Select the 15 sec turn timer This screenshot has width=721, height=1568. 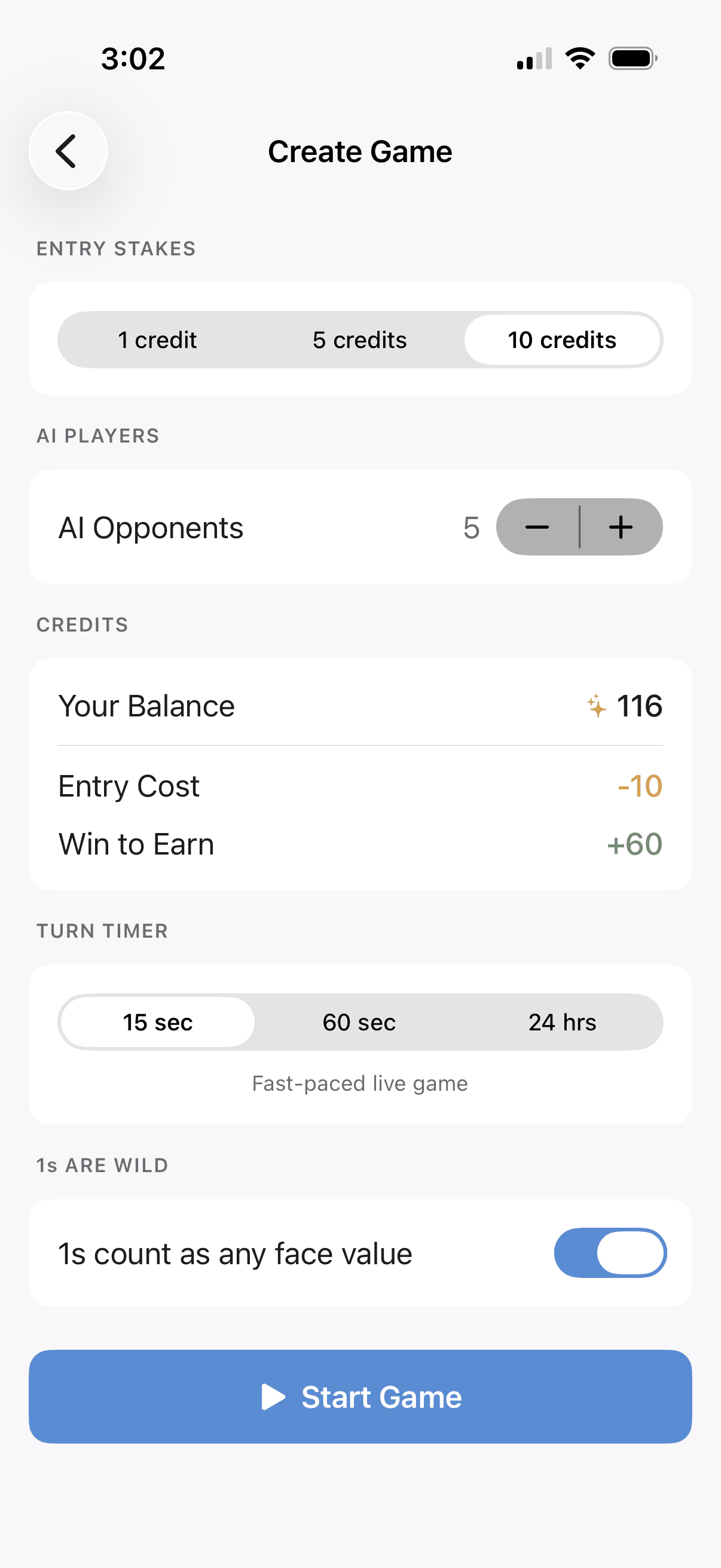(x=157, y=1022)
